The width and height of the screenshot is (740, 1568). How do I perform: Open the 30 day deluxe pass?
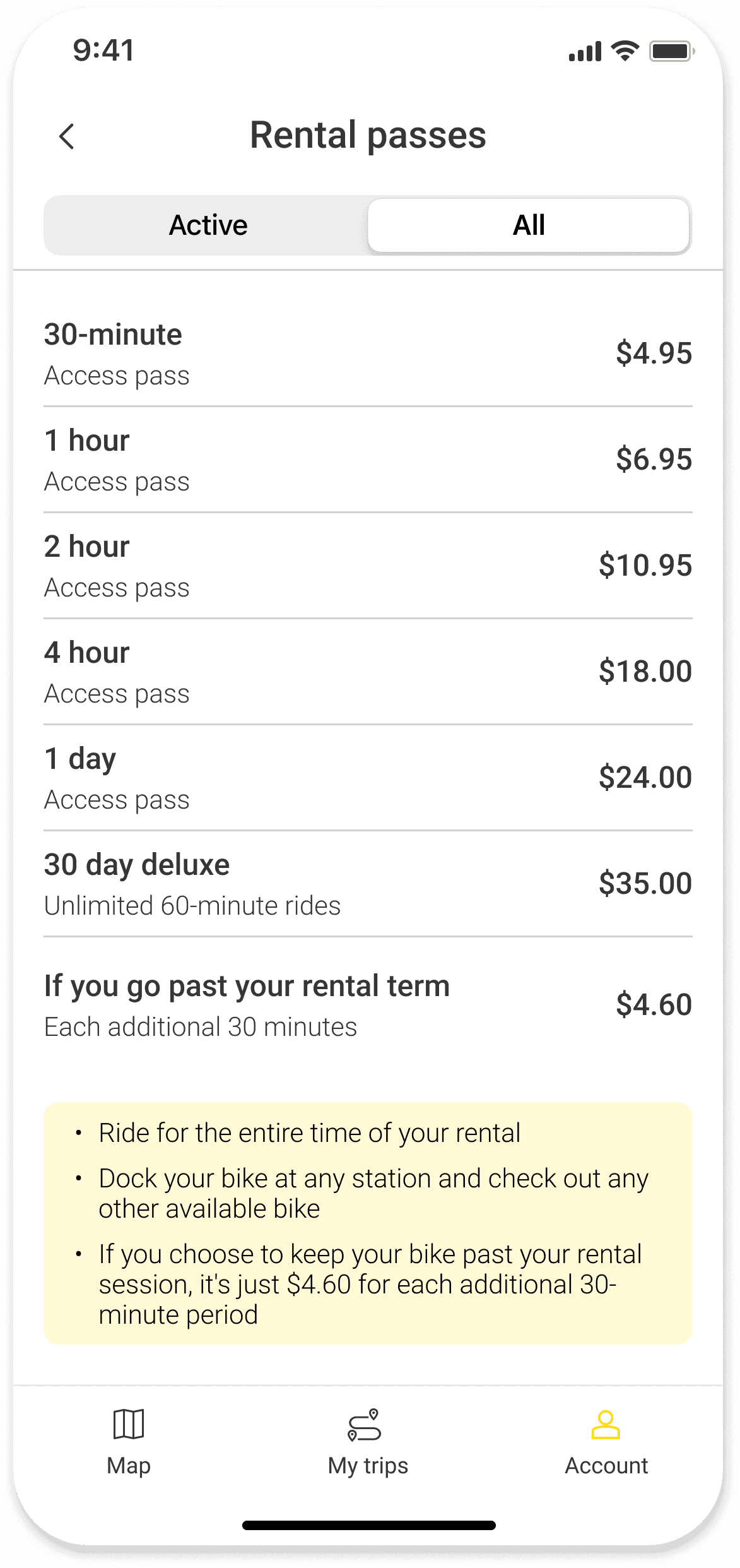pyautogui.click(x=368, y=884)
